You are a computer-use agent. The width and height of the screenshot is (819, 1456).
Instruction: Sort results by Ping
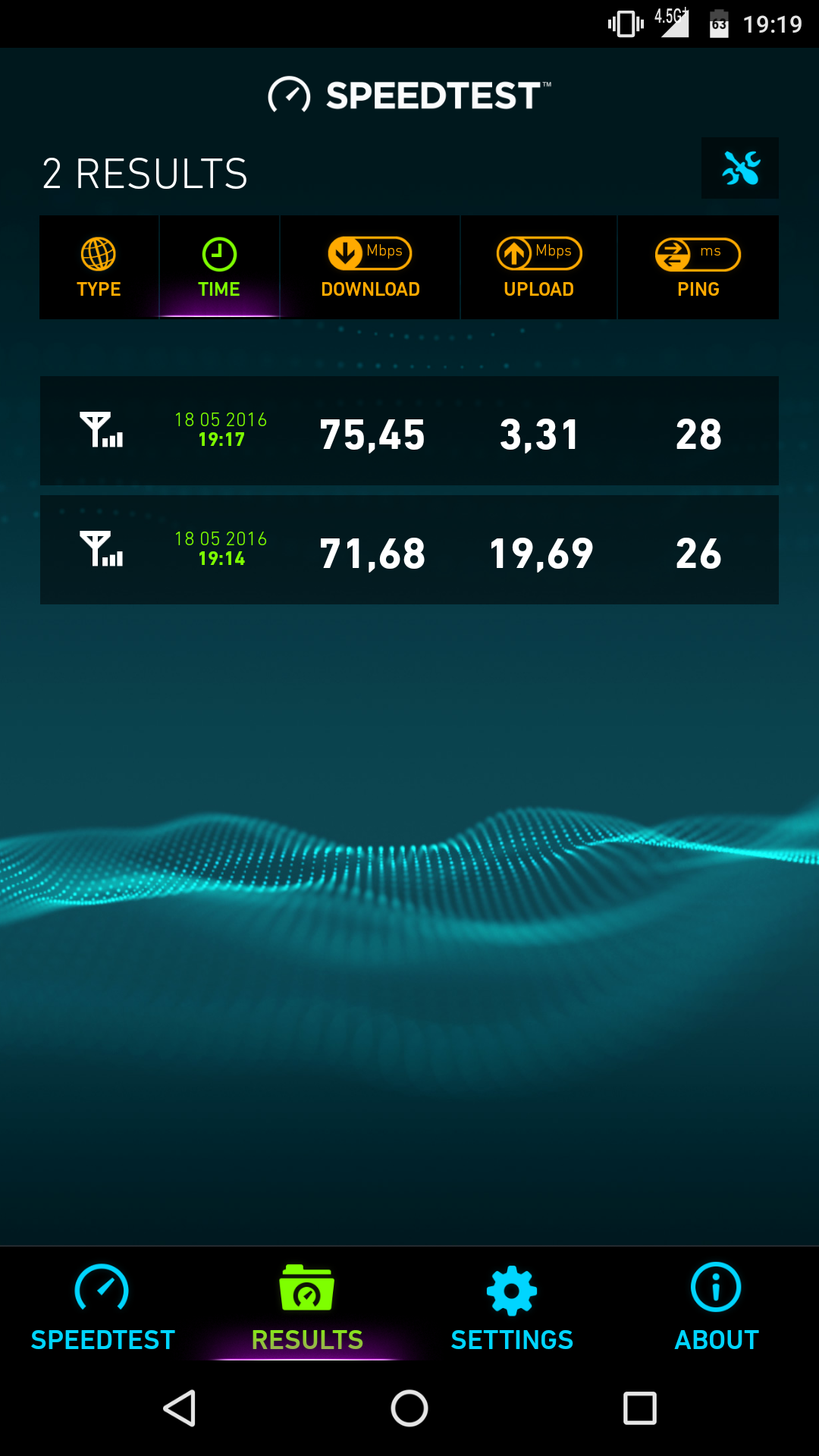(x=698, y=267)
